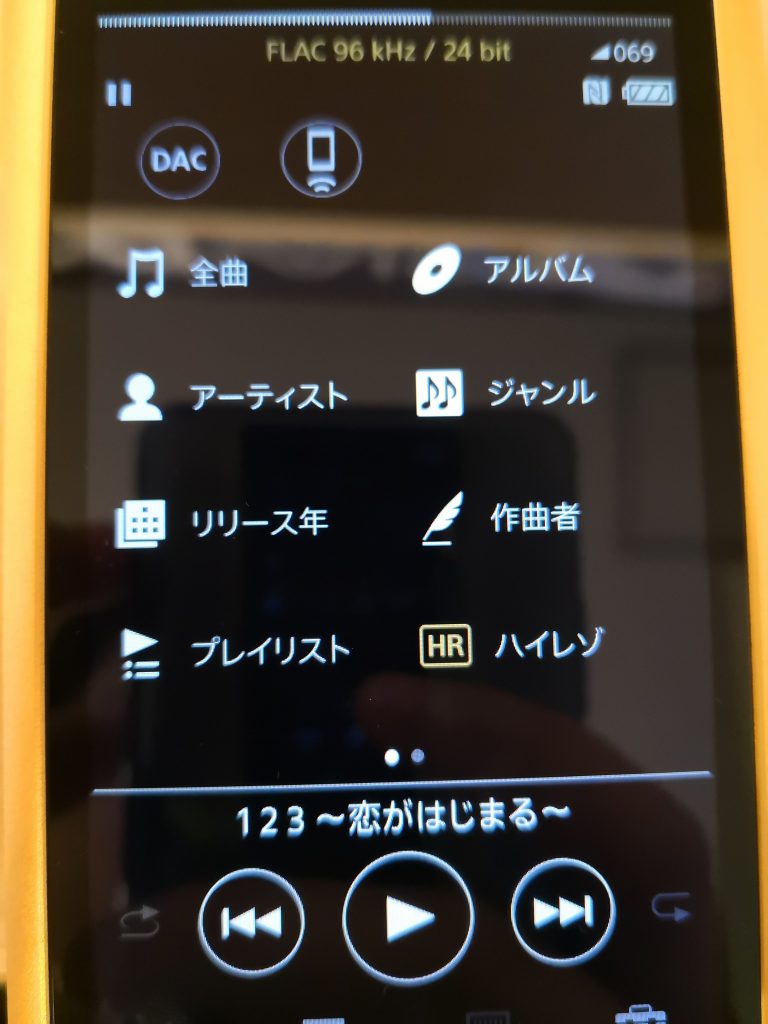
Task: Open the toolbox settings icon
Action: point(640,1012)
